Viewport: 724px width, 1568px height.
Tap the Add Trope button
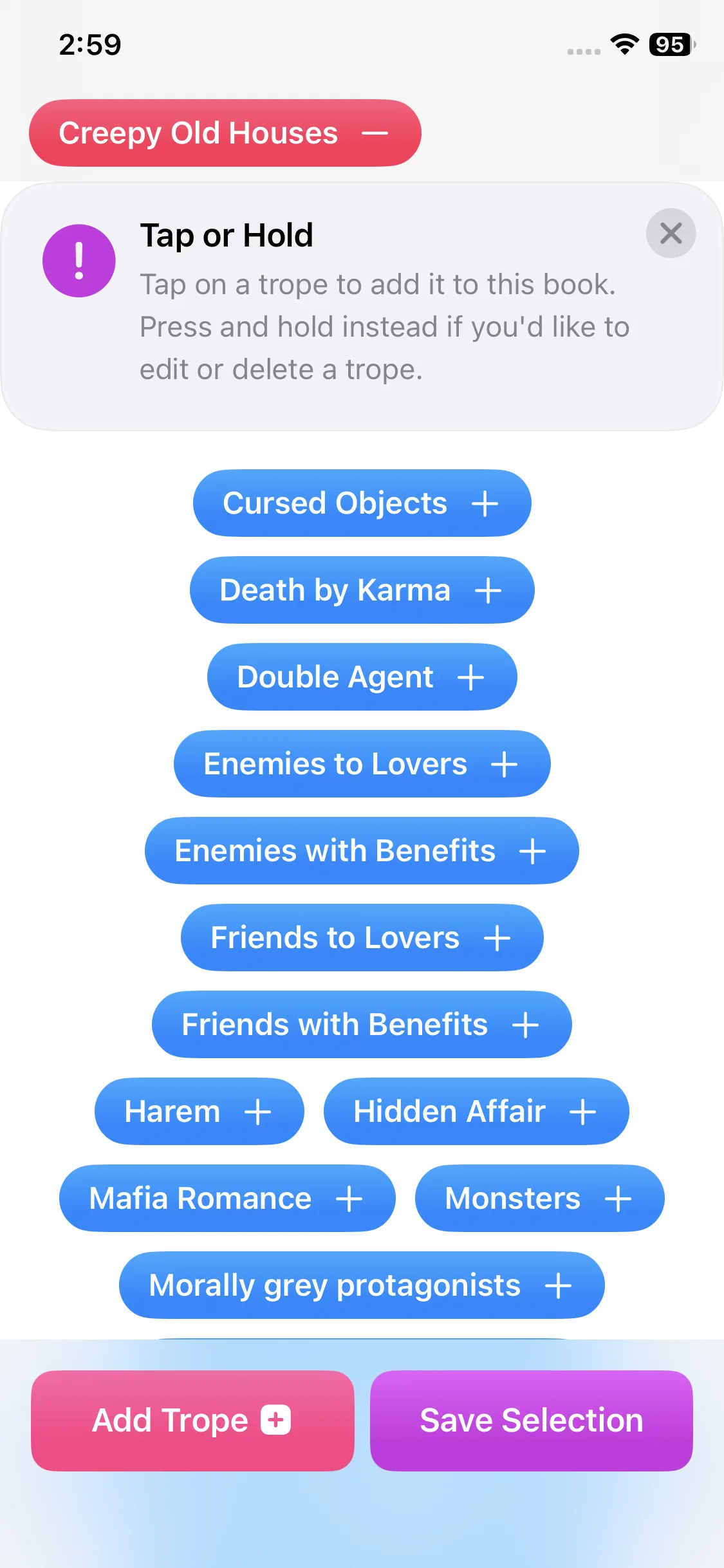click(x=192, y=1421)
